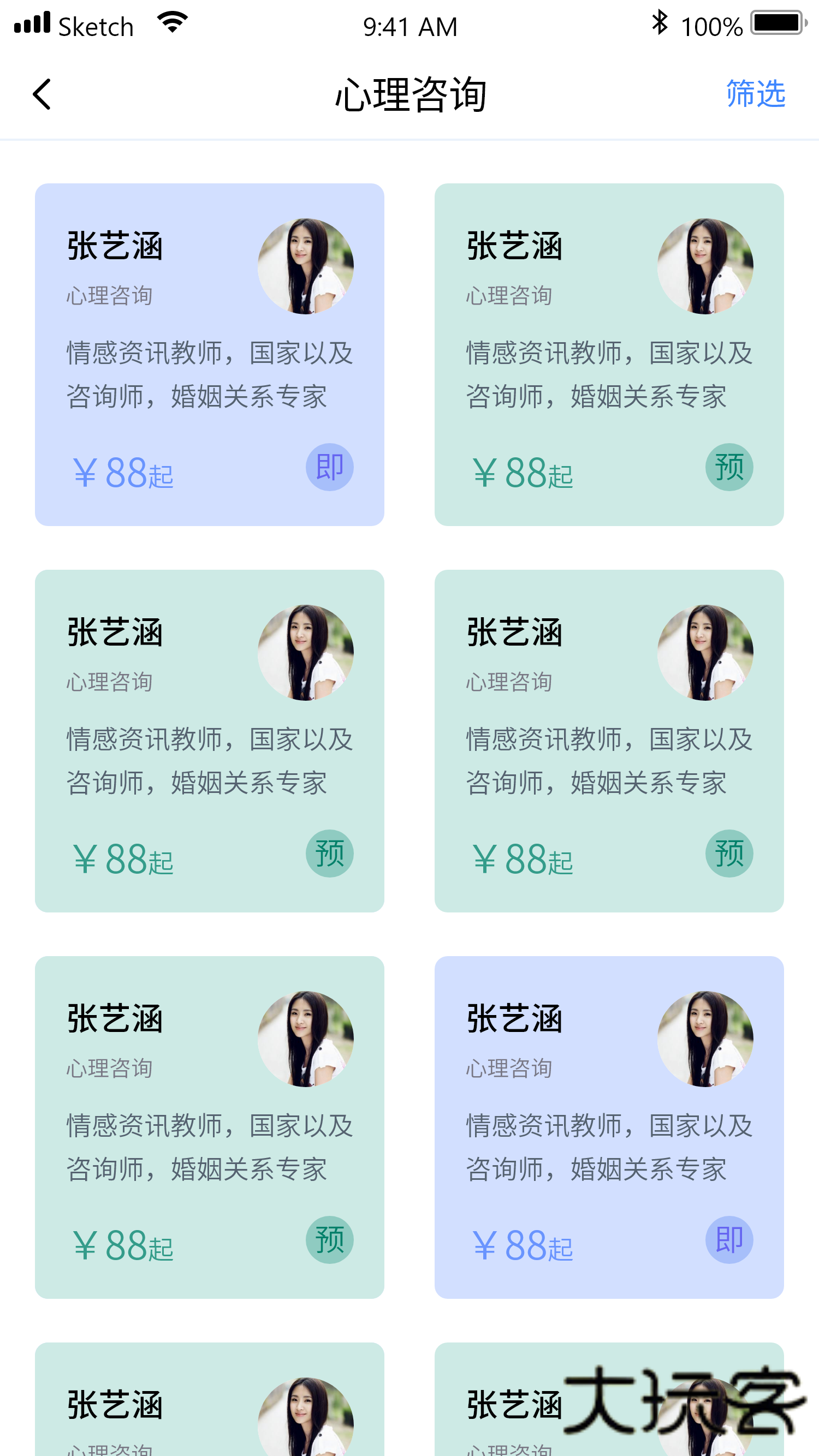Screen dimensions: 819x1456
Task: Open the 筛选 filter options
Action: pos(756,94)
